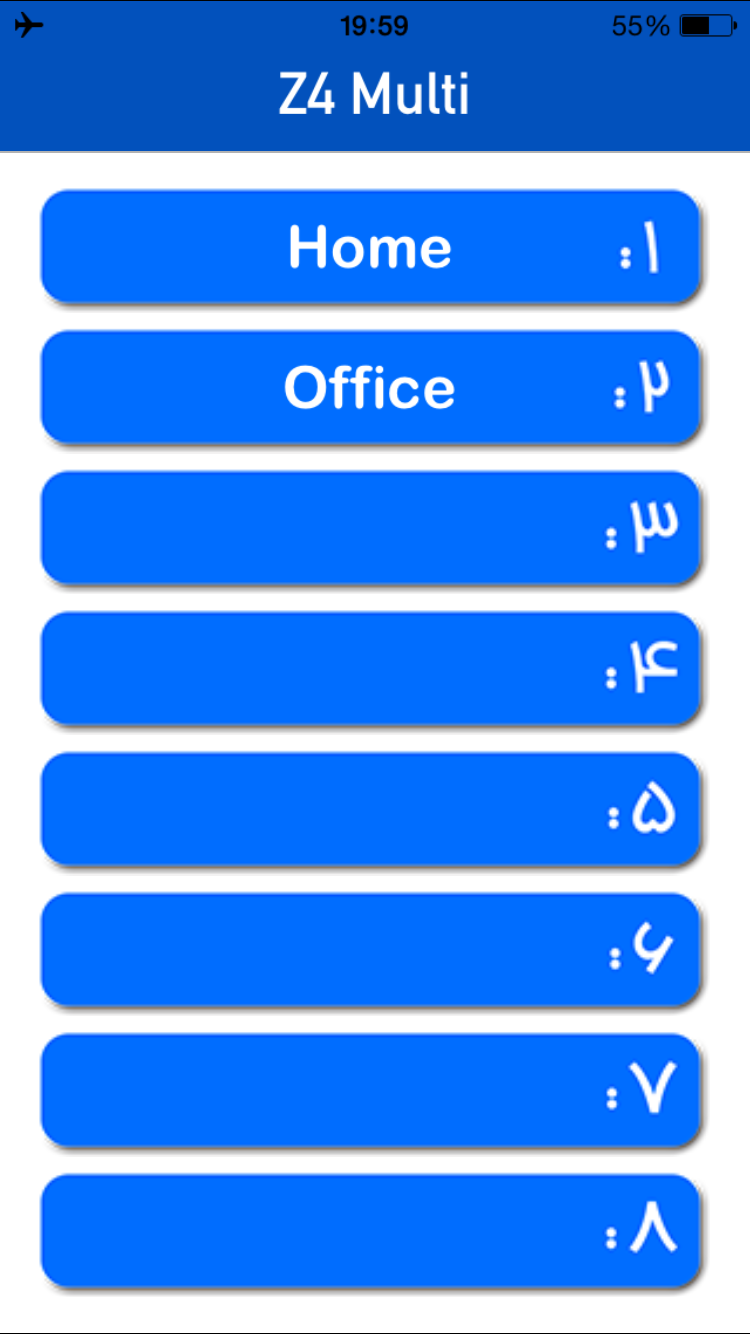Viewport: 750px width, 1334px height.
Task: Tap the Persian numeral 1 on Home button
Action: pyautogui.click(x=650, y=246)
